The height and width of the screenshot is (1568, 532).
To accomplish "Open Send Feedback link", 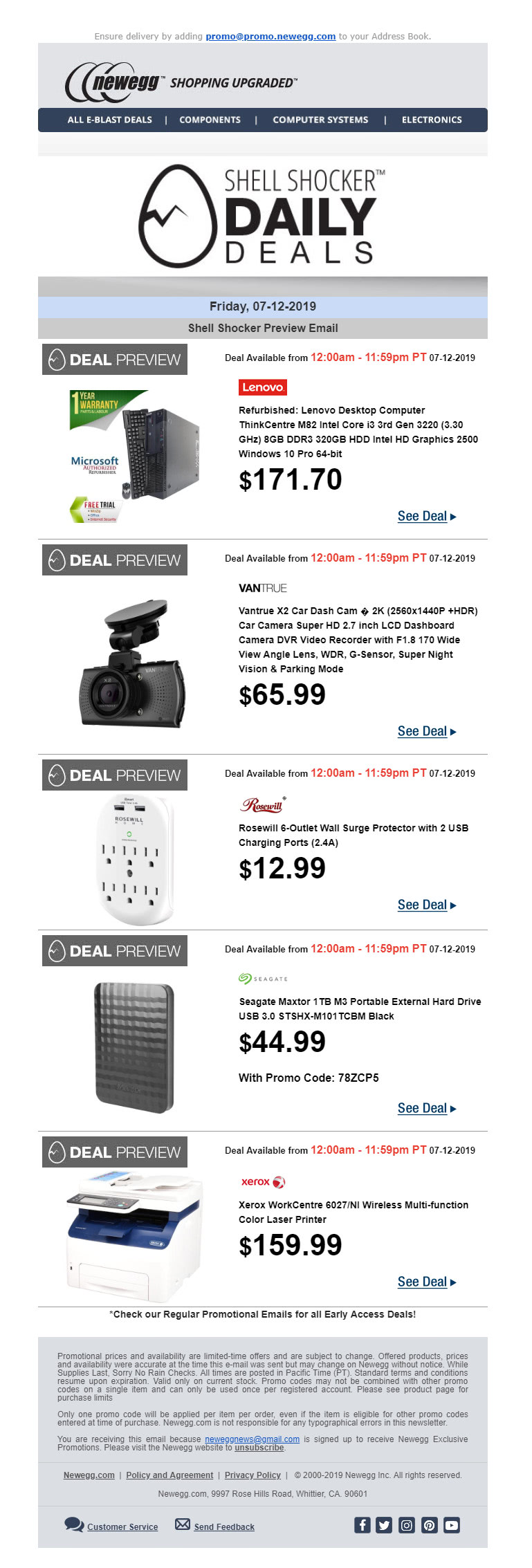I will [x=223, y=1527].
